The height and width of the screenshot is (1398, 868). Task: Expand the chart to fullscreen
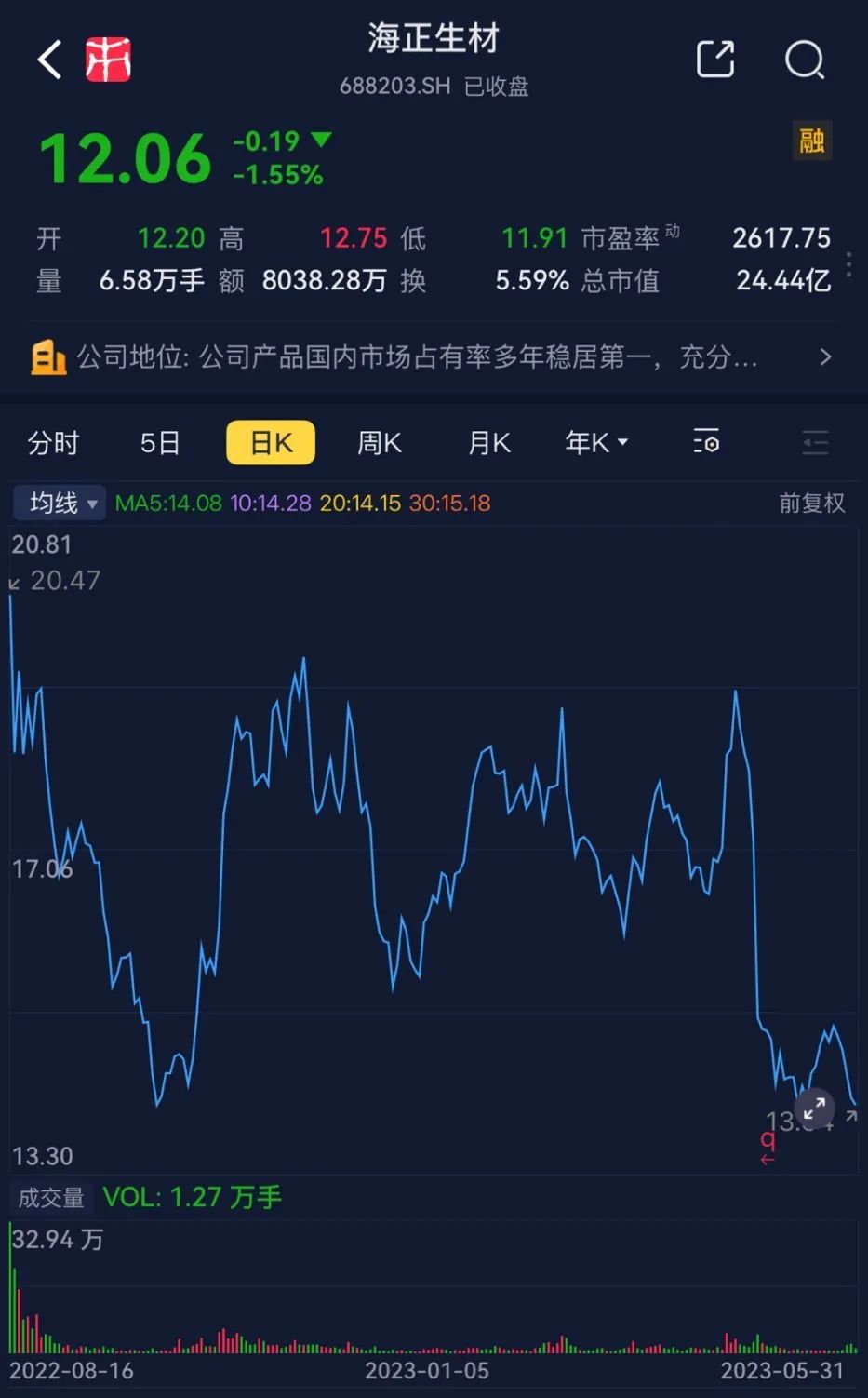[814, 1108]
